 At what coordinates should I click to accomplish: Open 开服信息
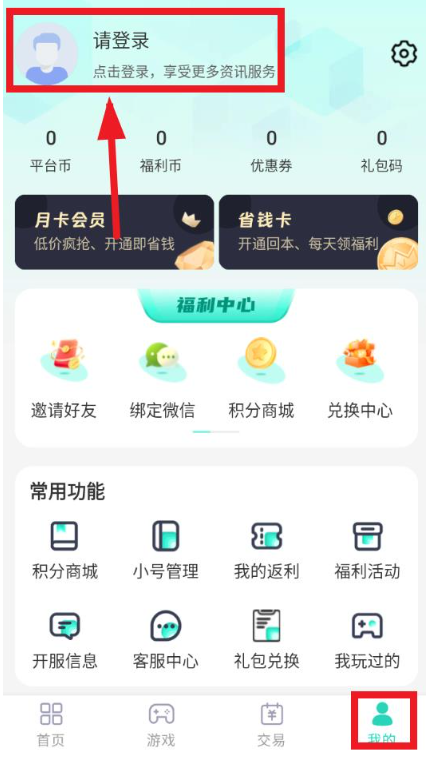64,640
